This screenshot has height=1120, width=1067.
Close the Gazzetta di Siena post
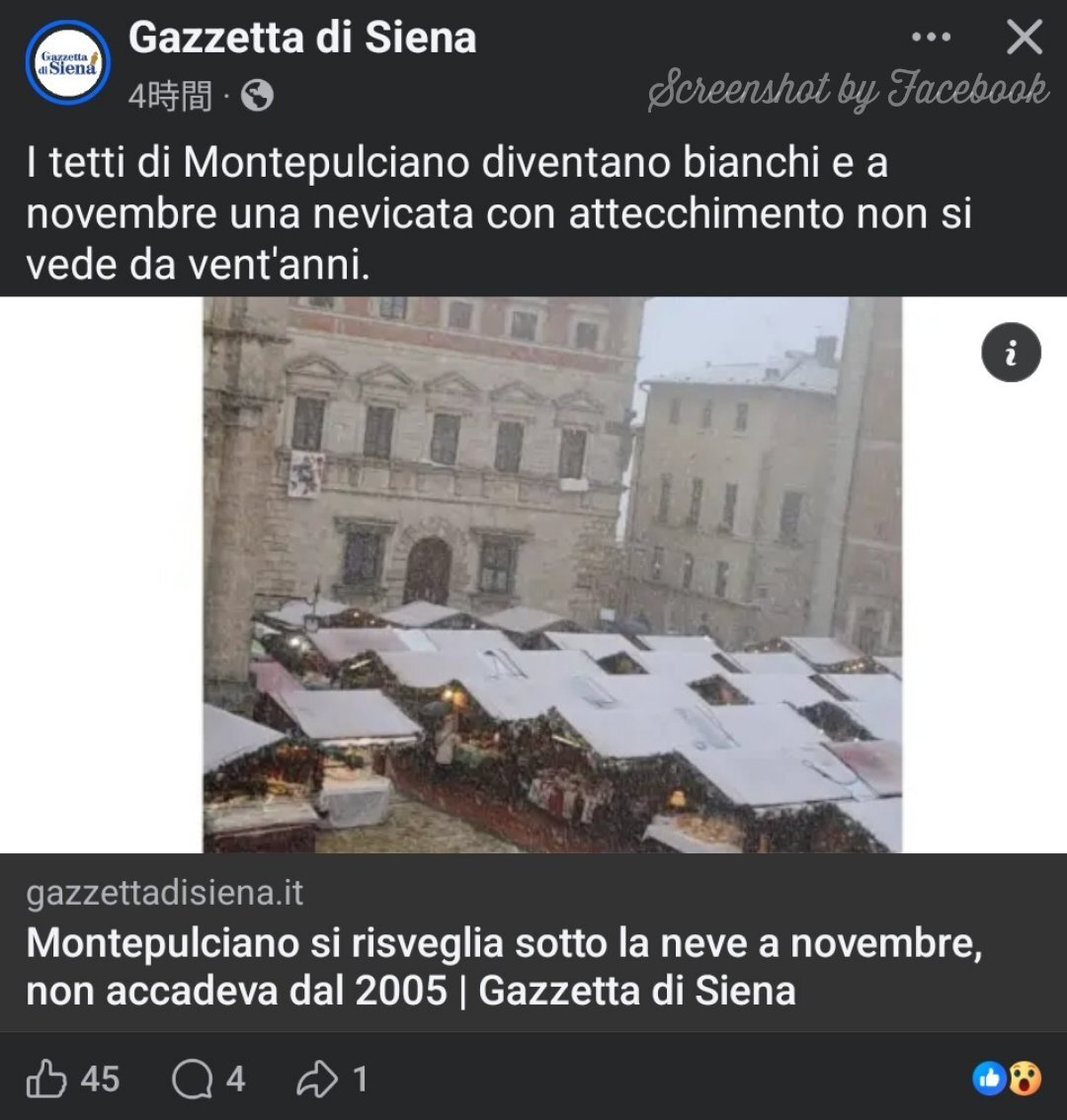point(1025,38)
